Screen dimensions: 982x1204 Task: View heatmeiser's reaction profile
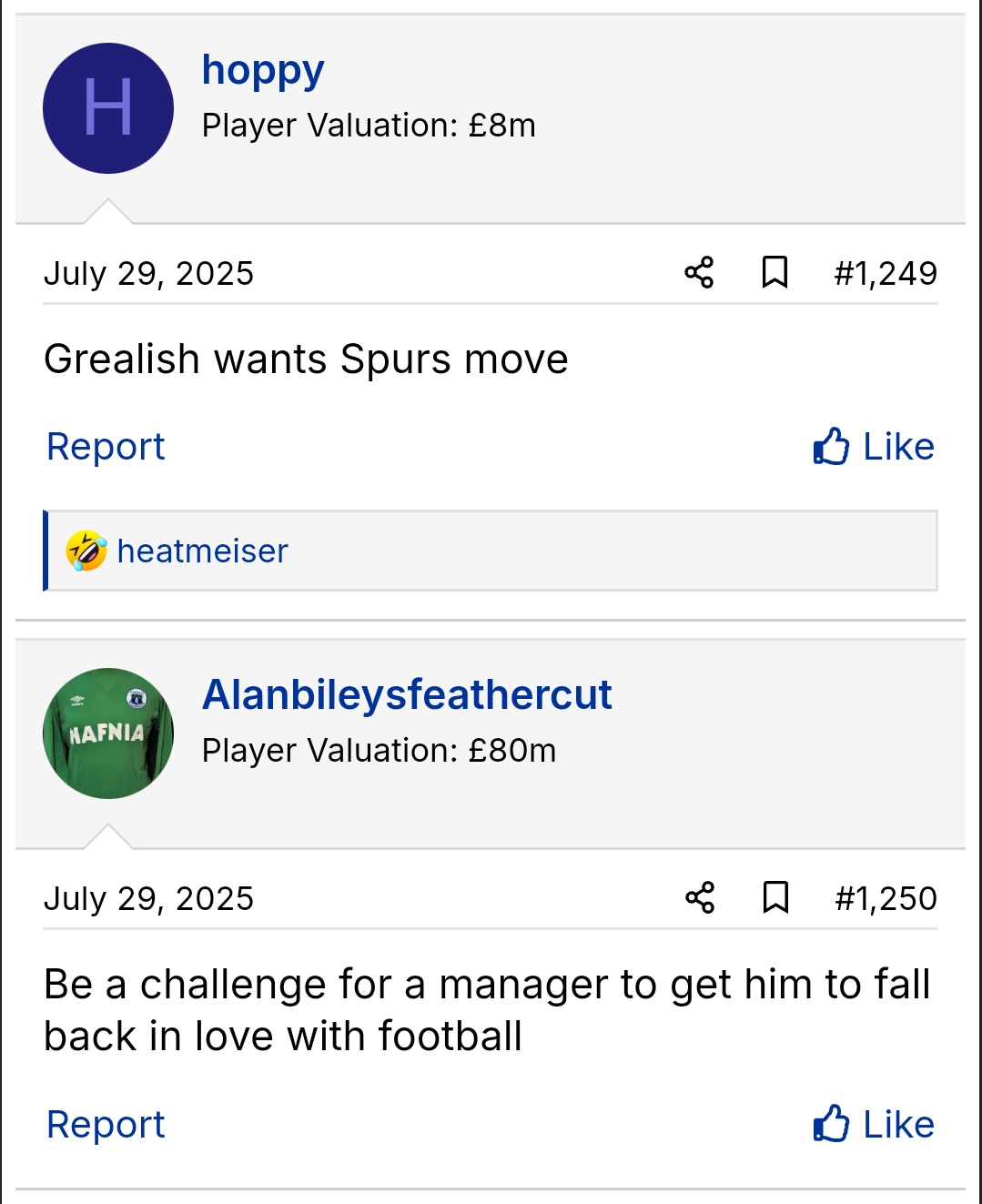202,551
